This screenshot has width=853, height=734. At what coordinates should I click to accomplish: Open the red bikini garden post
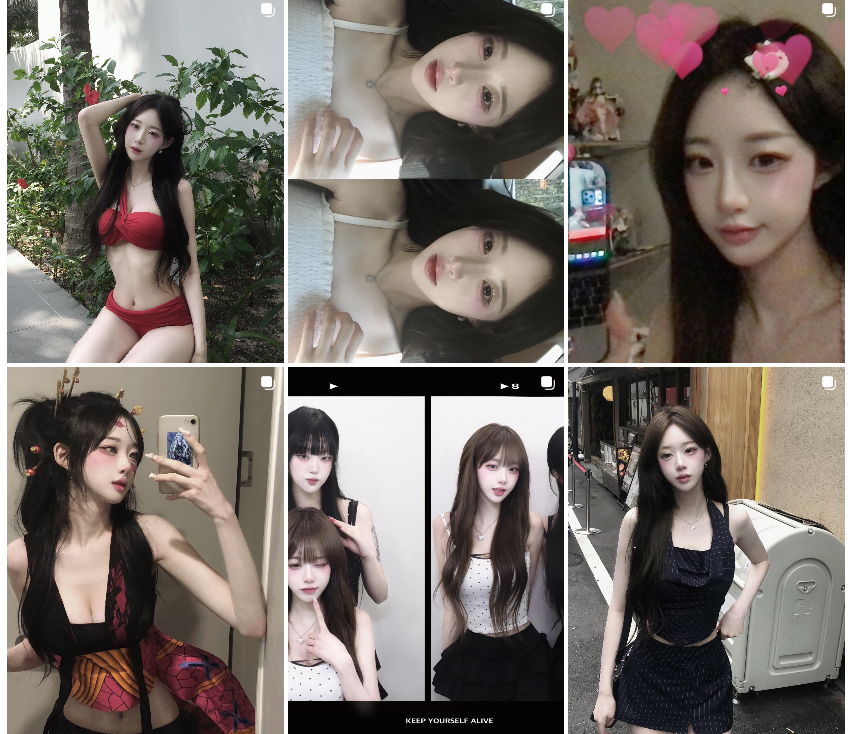[145, 181]
